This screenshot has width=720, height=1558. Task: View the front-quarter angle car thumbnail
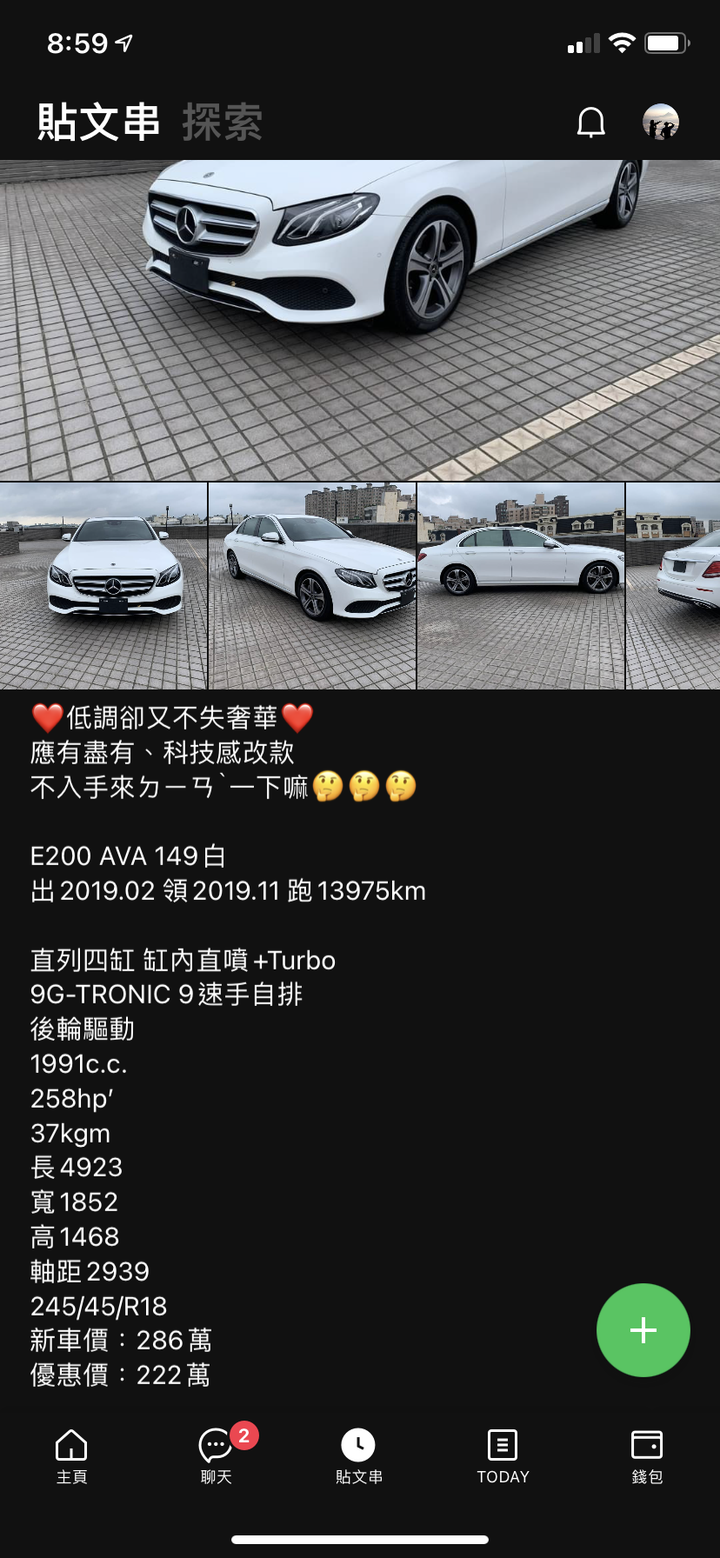coord(312,586)
